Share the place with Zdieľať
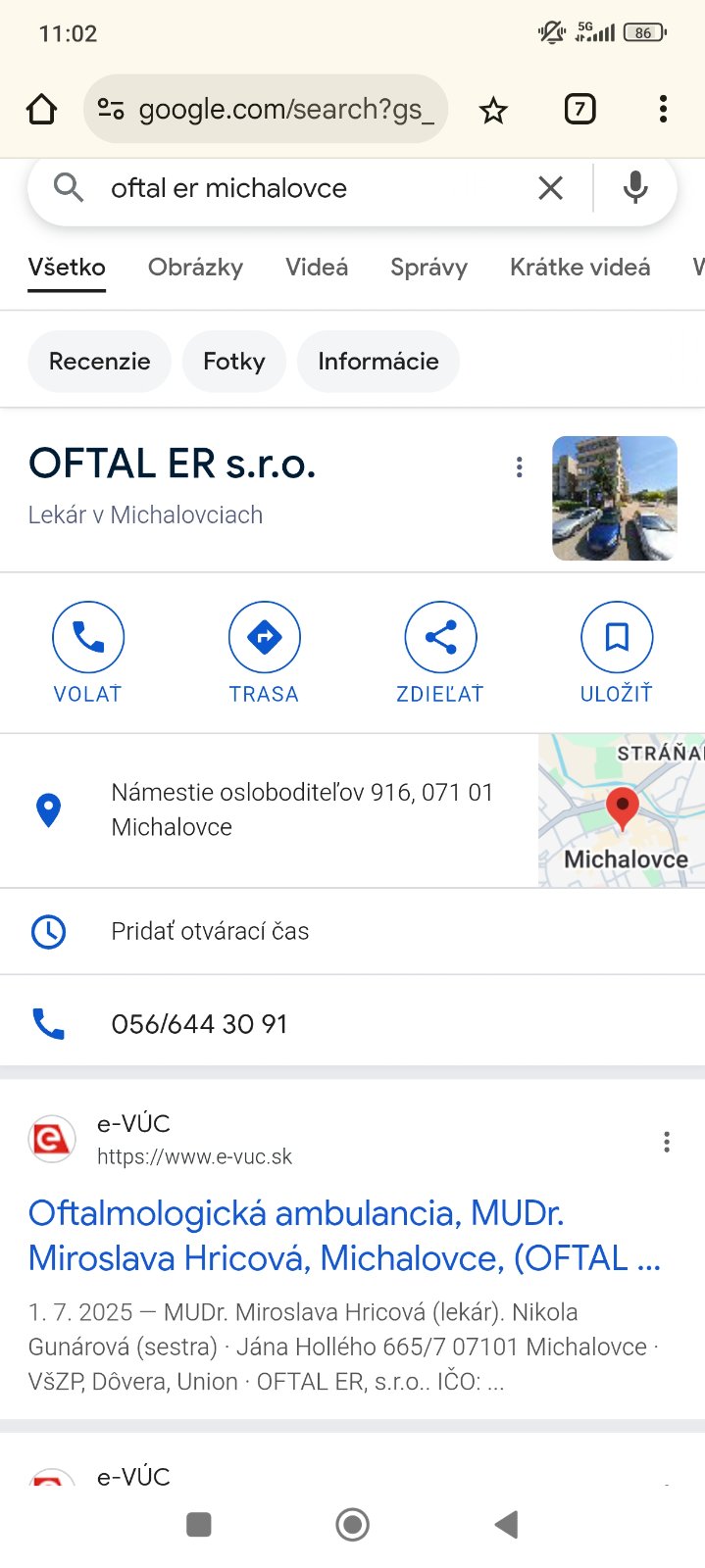This screenshot has width=705, height=1568. (x=440, y=653)
